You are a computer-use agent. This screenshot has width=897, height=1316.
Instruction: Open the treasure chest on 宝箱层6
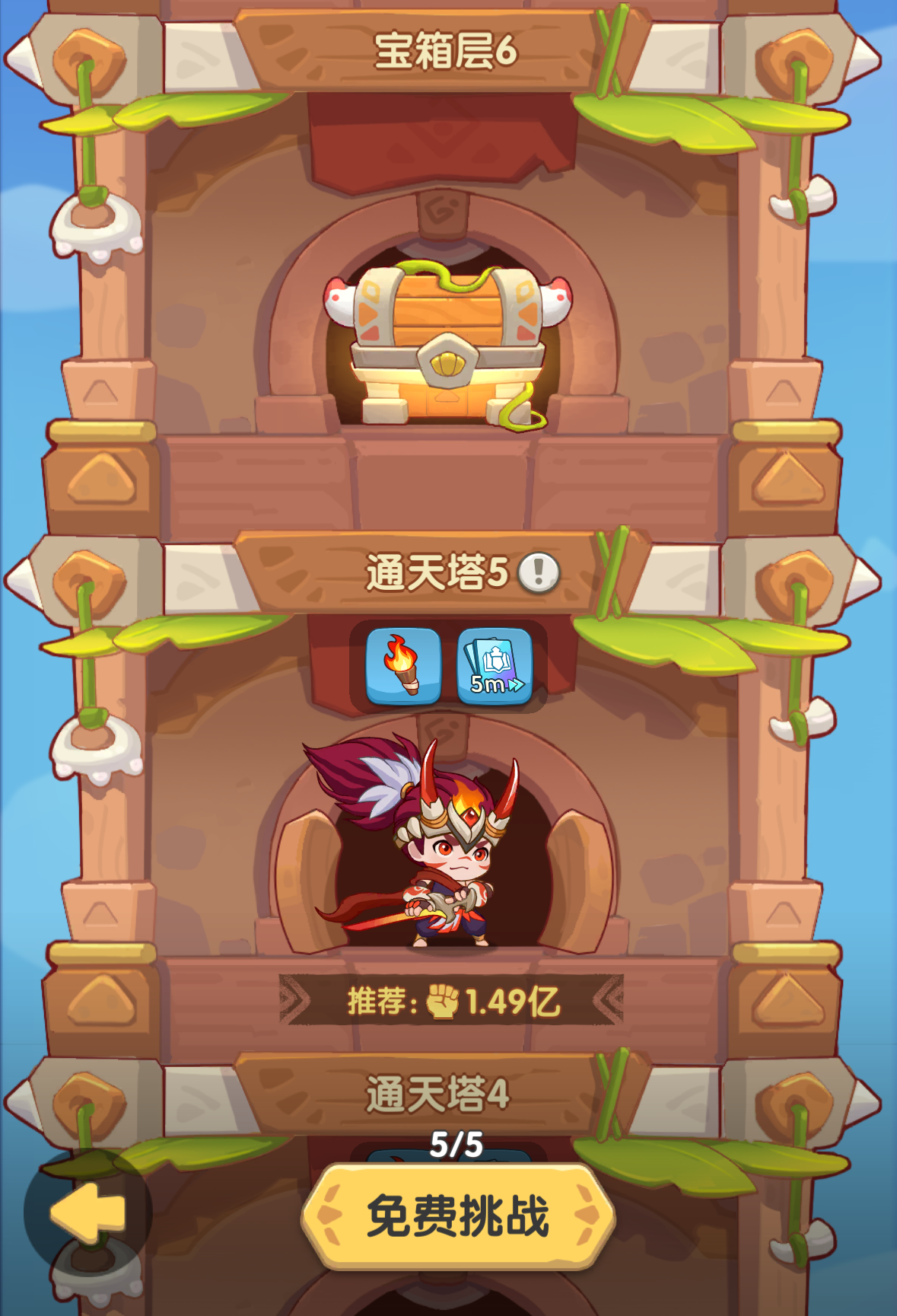[x=447, y=343]
